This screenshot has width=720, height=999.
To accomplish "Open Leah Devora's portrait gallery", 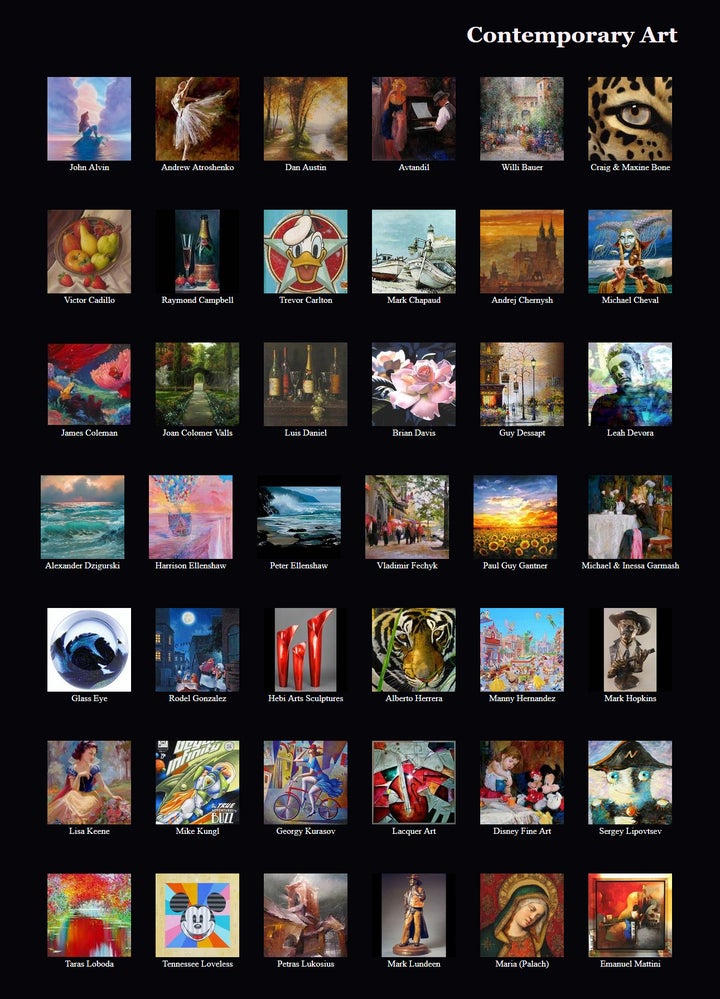I will [630, 384].
